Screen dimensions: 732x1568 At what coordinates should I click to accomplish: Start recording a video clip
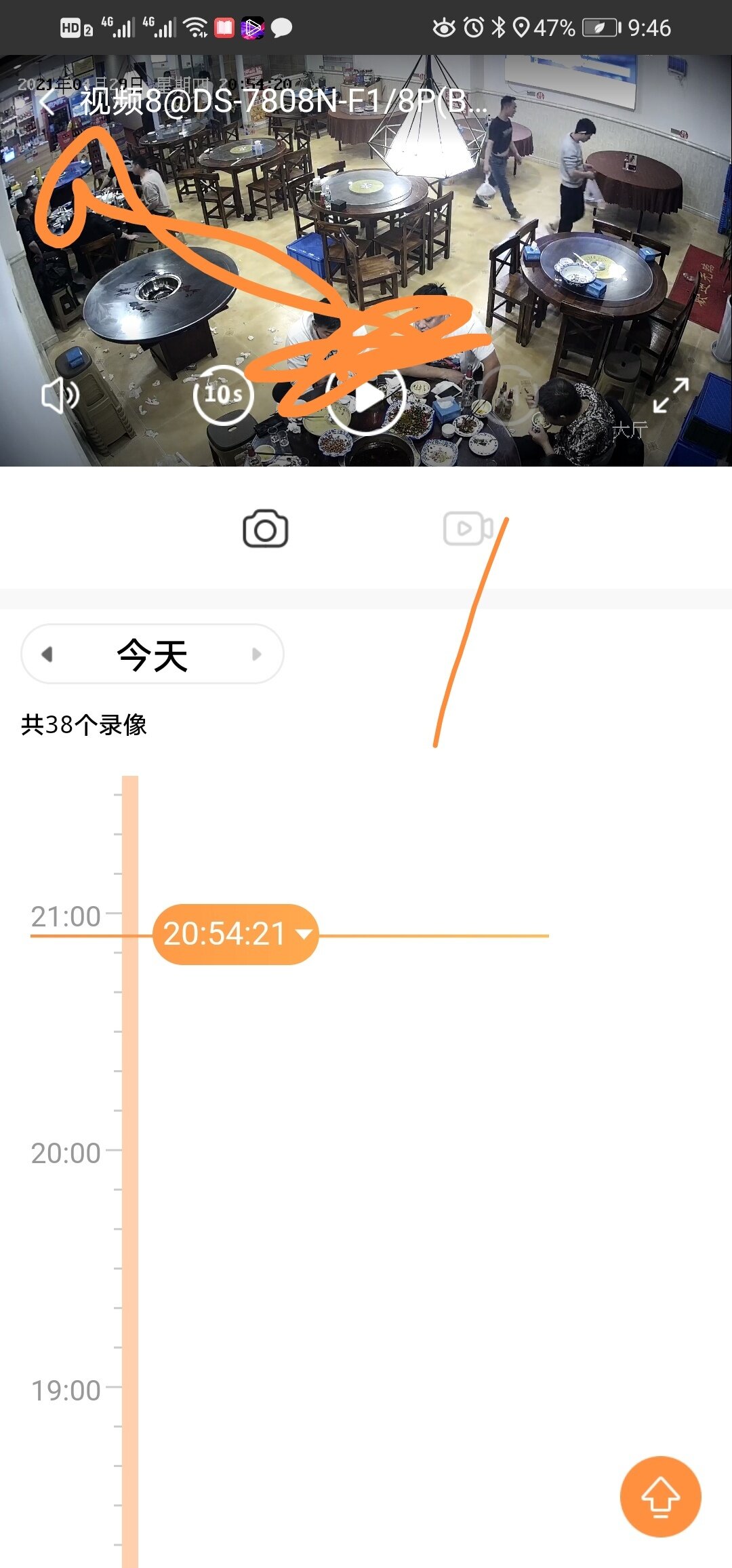pyautogui.click(x=467, y=528)
